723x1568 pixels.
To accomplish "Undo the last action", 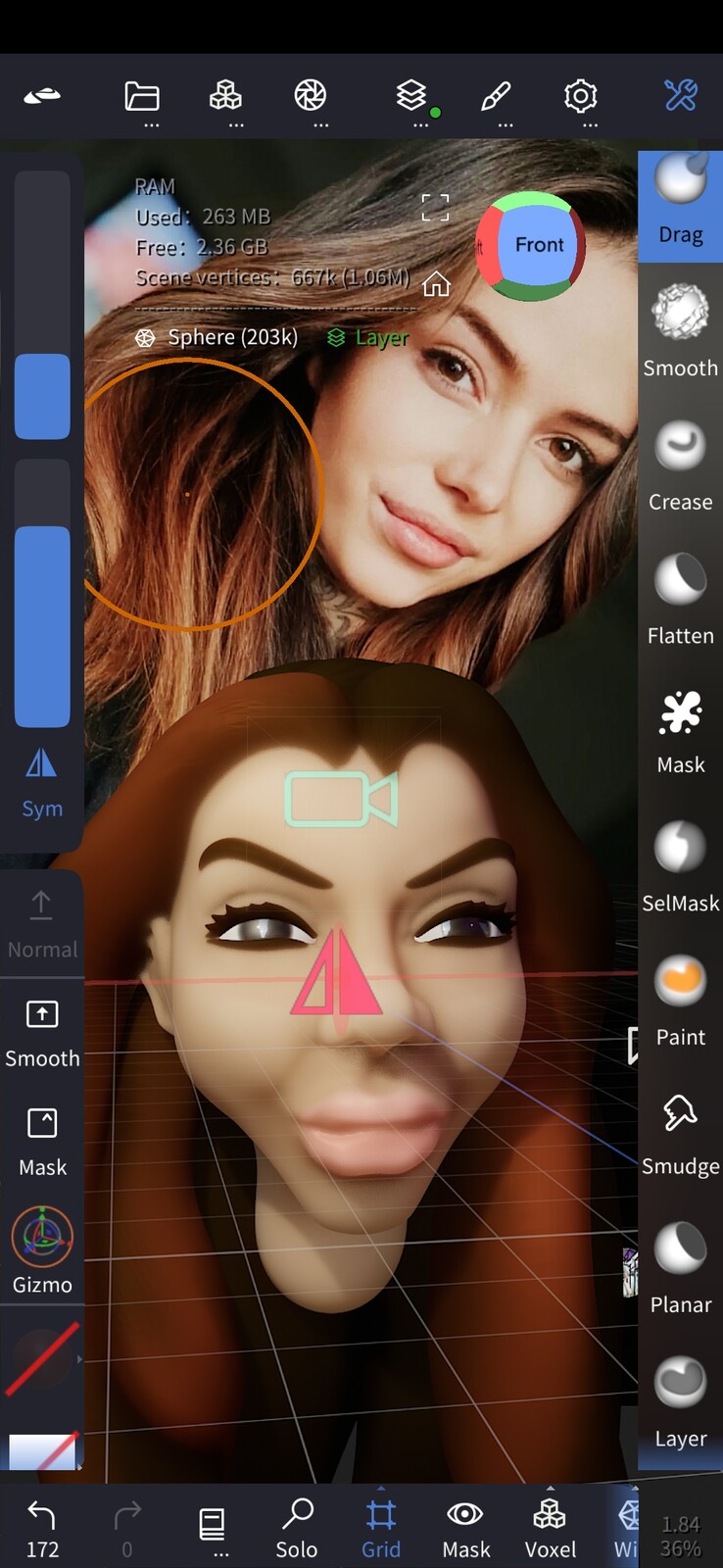I will pyautogui.click(x=42, y=1527).
